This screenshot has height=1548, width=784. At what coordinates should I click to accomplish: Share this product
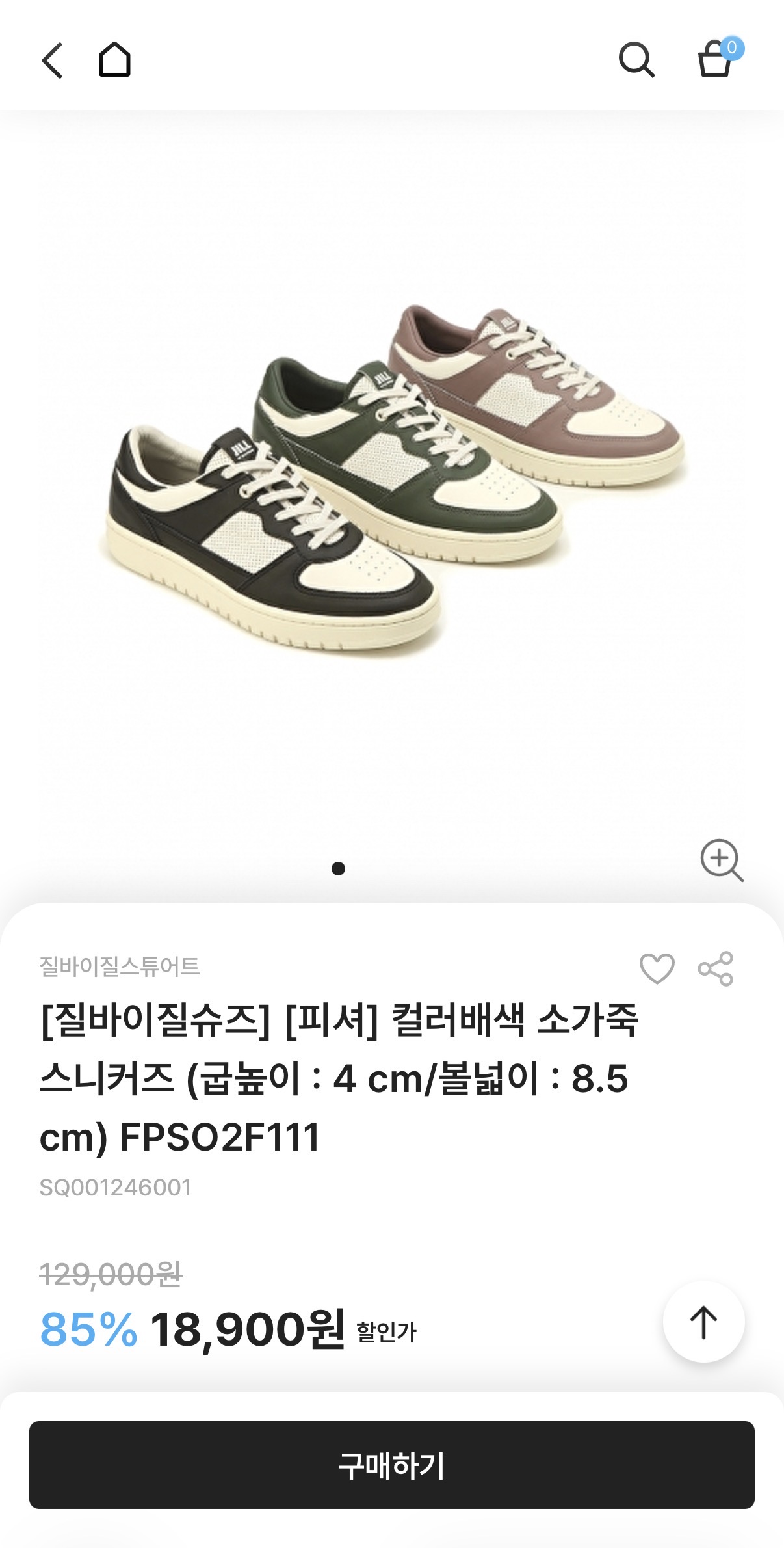click(715, 969)
